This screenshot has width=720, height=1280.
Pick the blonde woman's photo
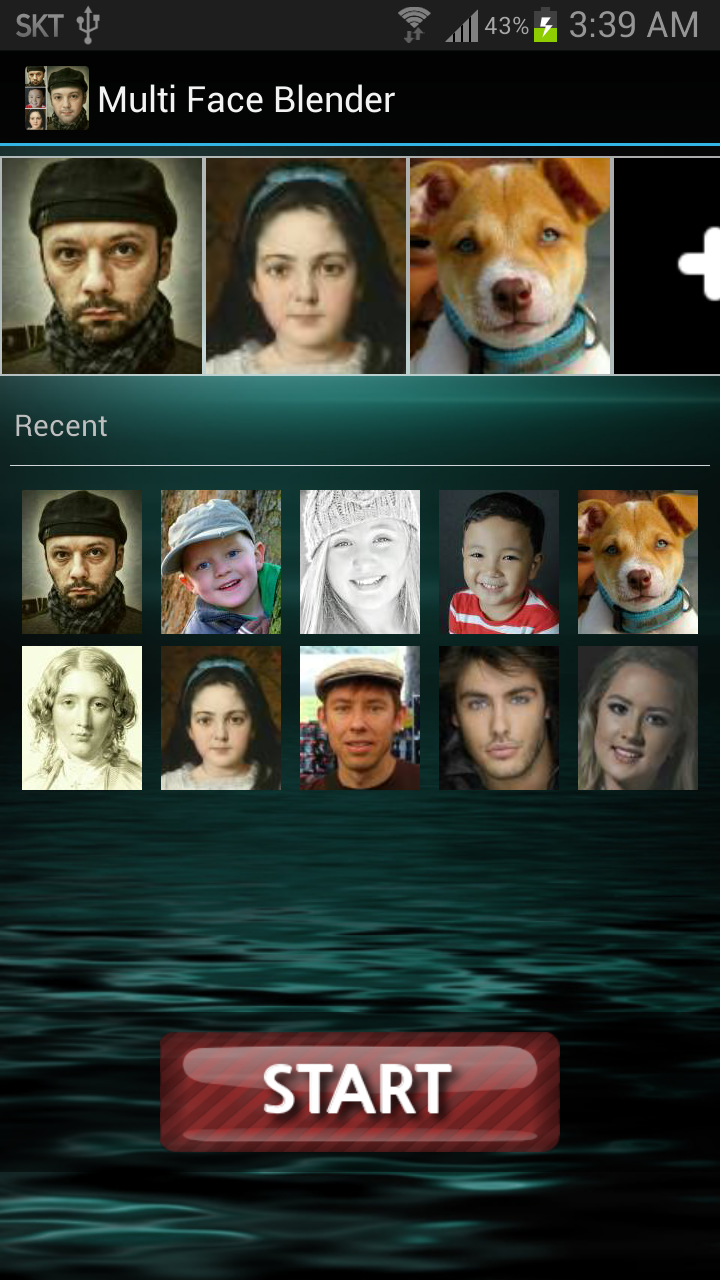coord(638,718)
